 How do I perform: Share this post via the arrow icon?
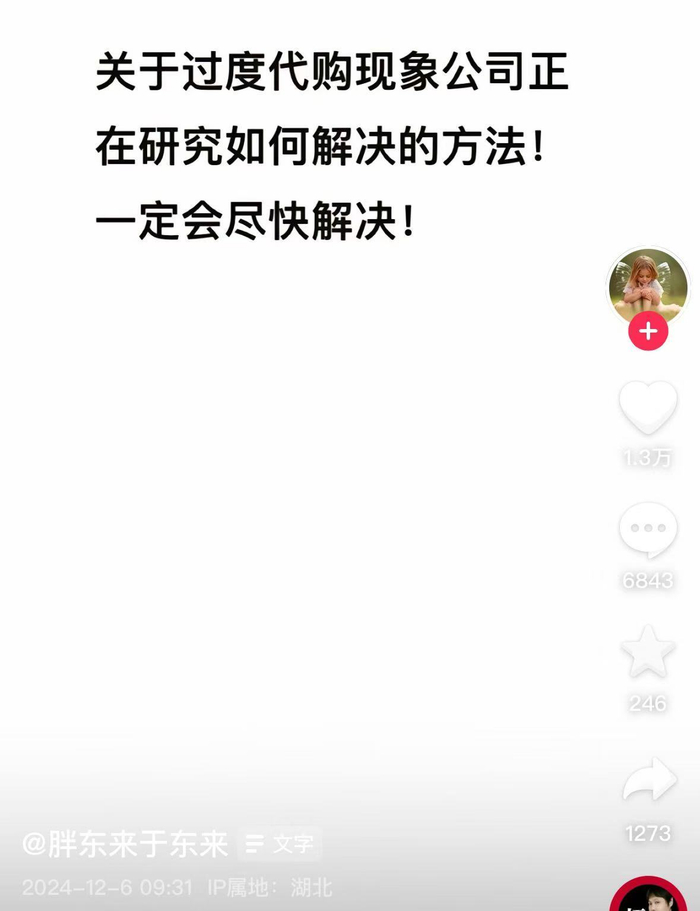click(x=648, y=781)
